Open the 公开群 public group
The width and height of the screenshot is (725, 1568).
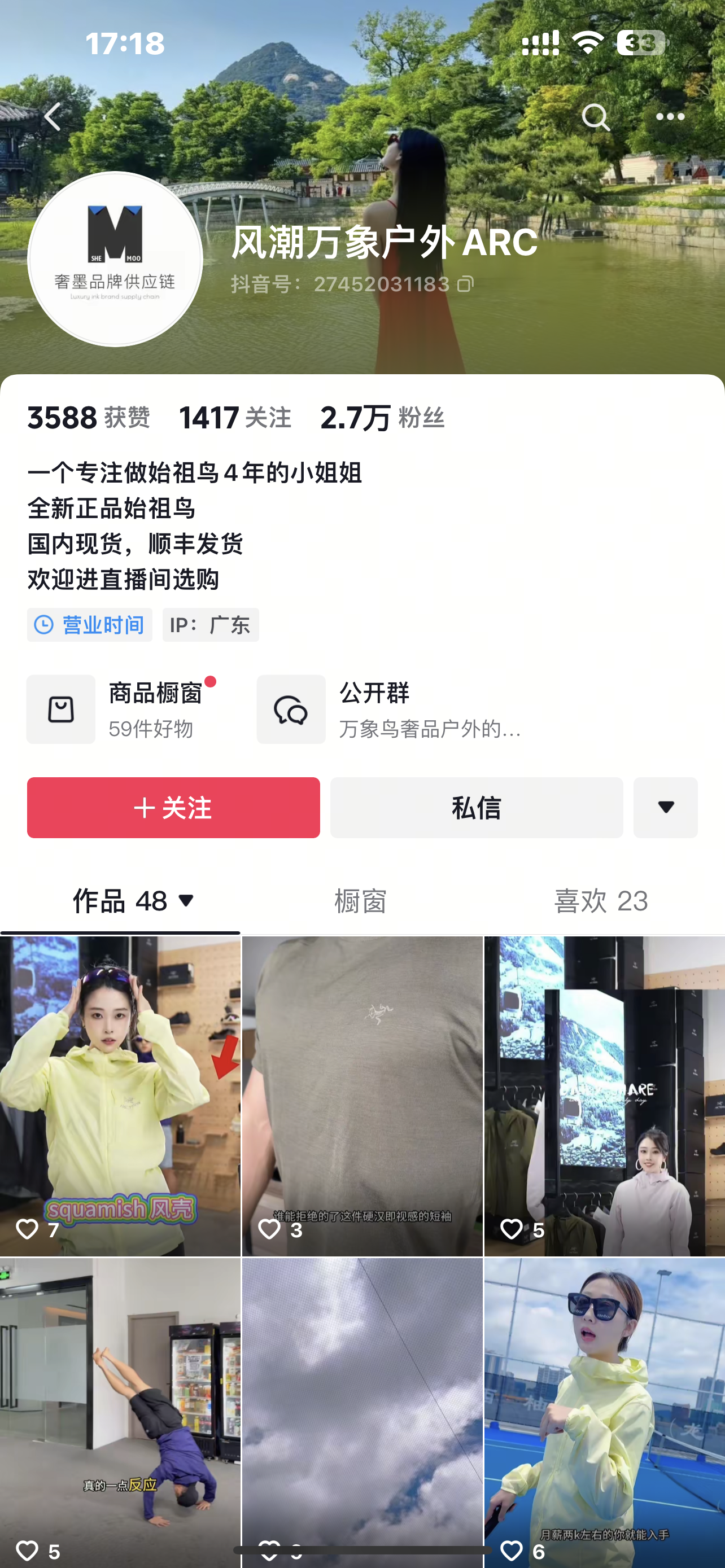tap(390, 709)
